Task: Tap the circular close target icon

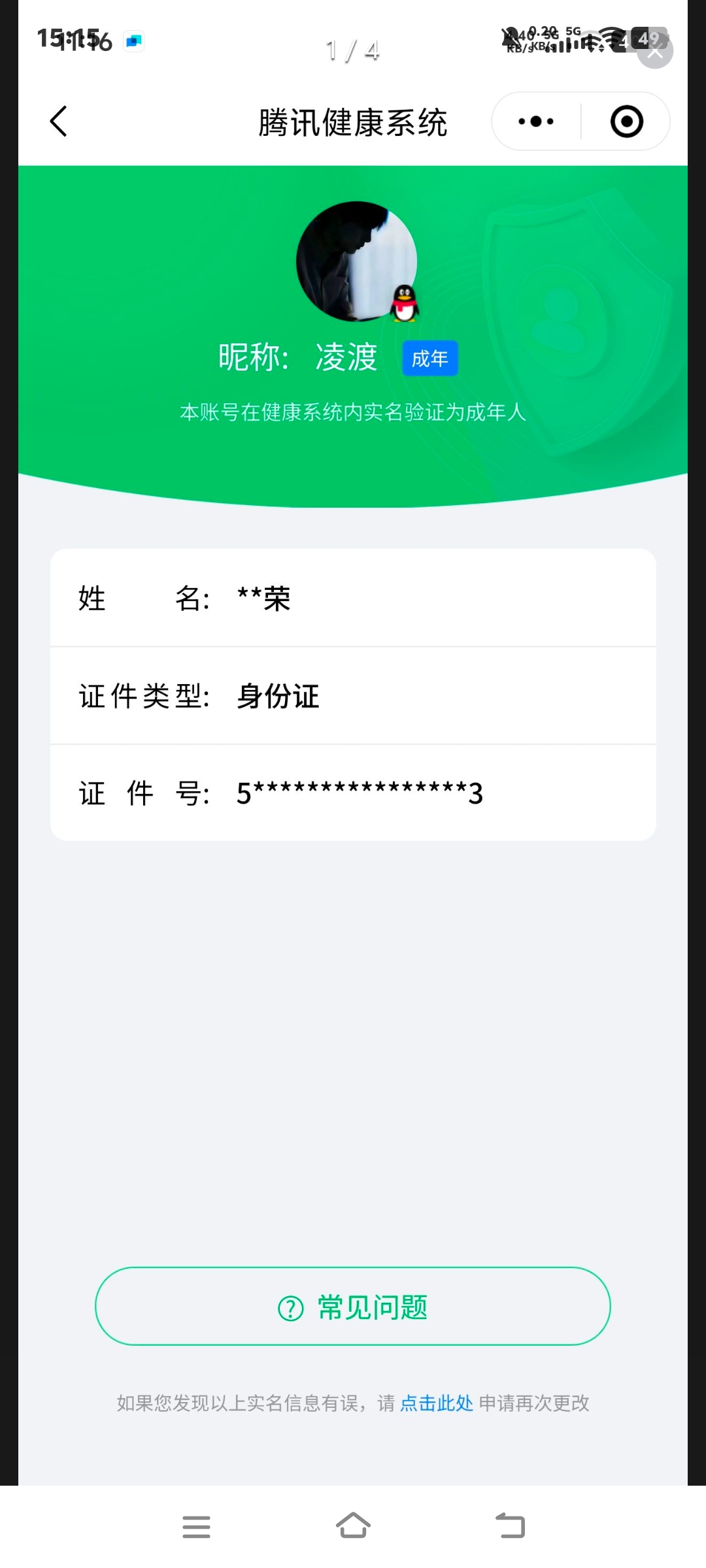Action: (624, 121)
